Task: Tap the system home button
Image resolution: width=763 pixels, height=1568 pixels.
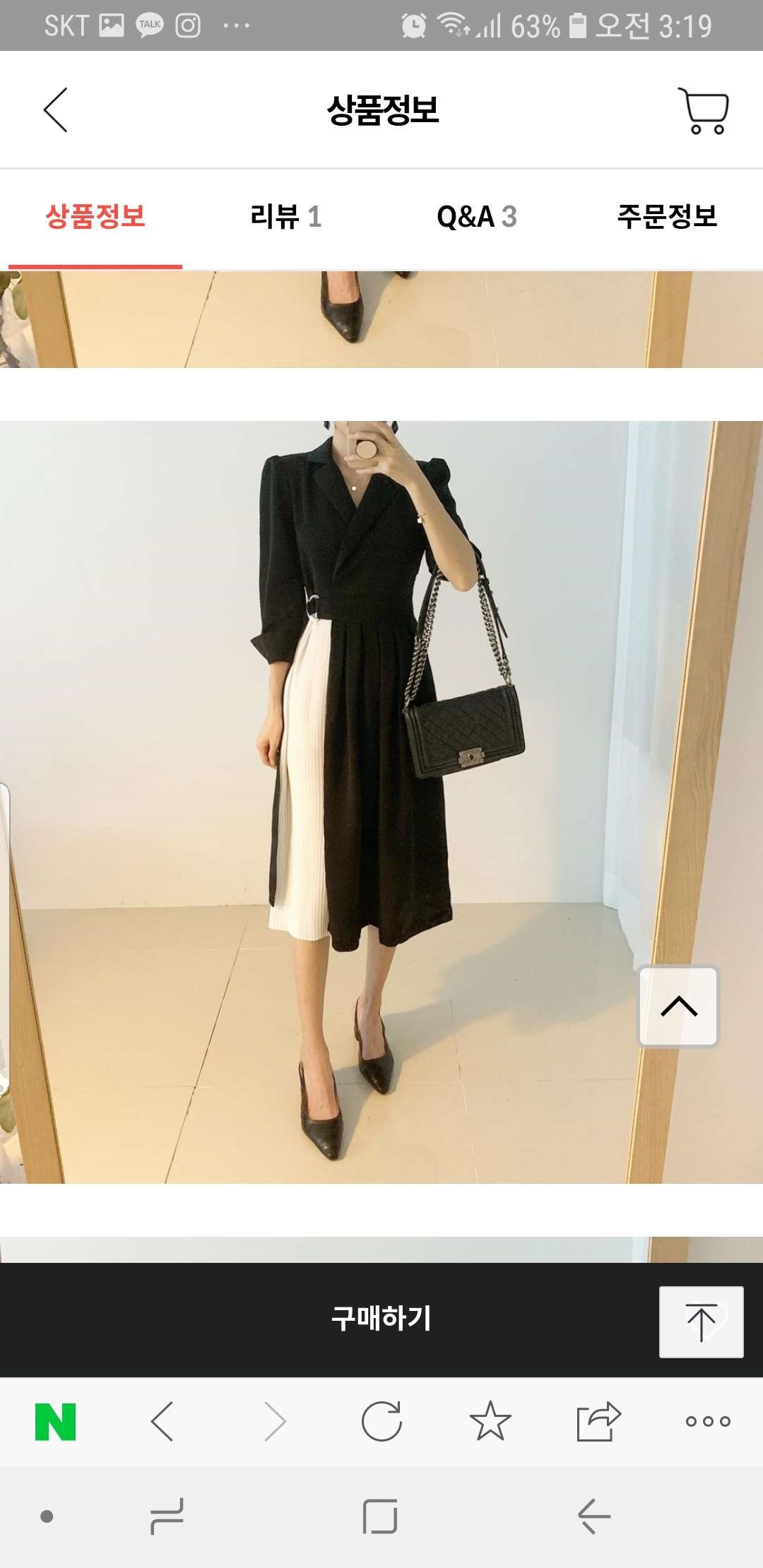Action: 380,1516
